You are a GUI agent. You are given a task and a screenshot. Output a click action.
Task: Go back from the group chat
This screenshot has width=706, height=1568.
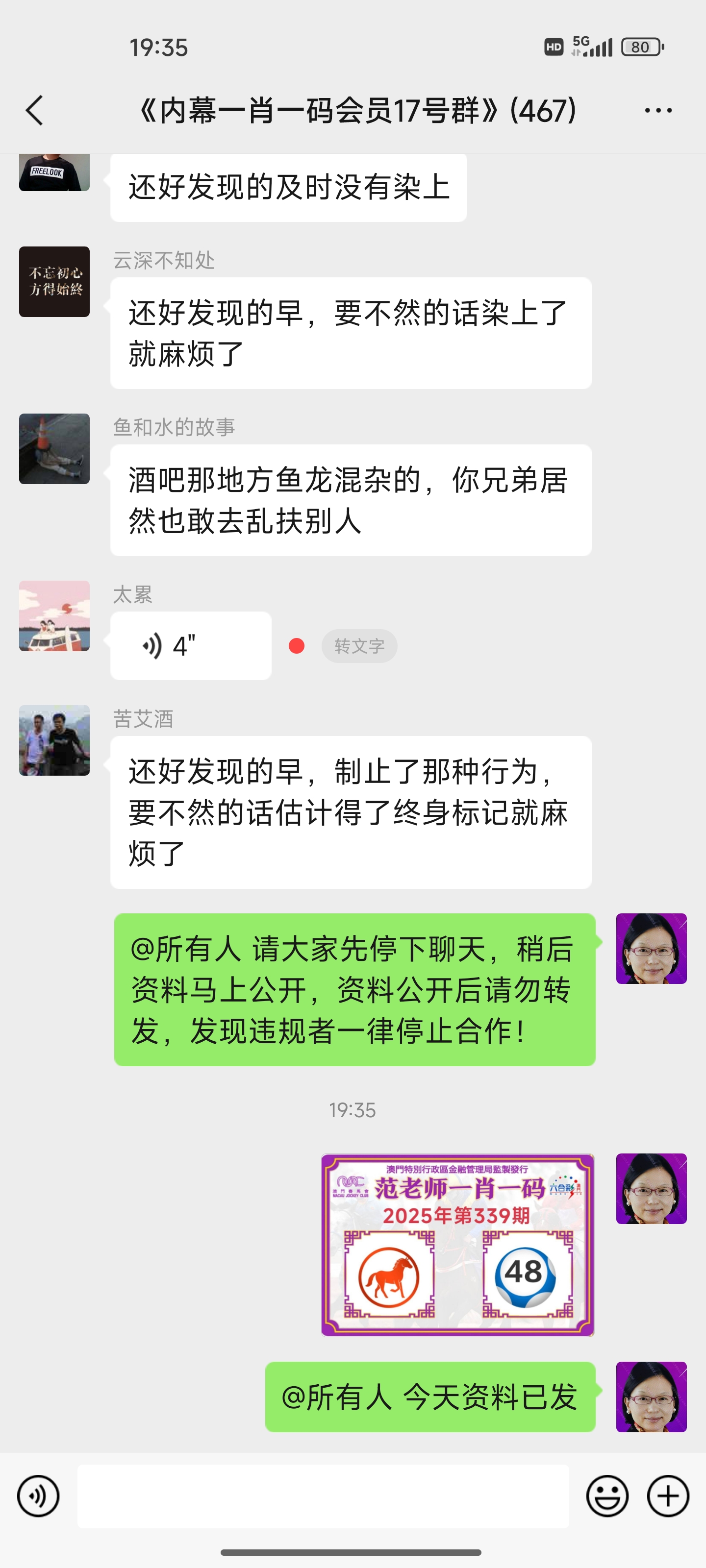[35, 111]
